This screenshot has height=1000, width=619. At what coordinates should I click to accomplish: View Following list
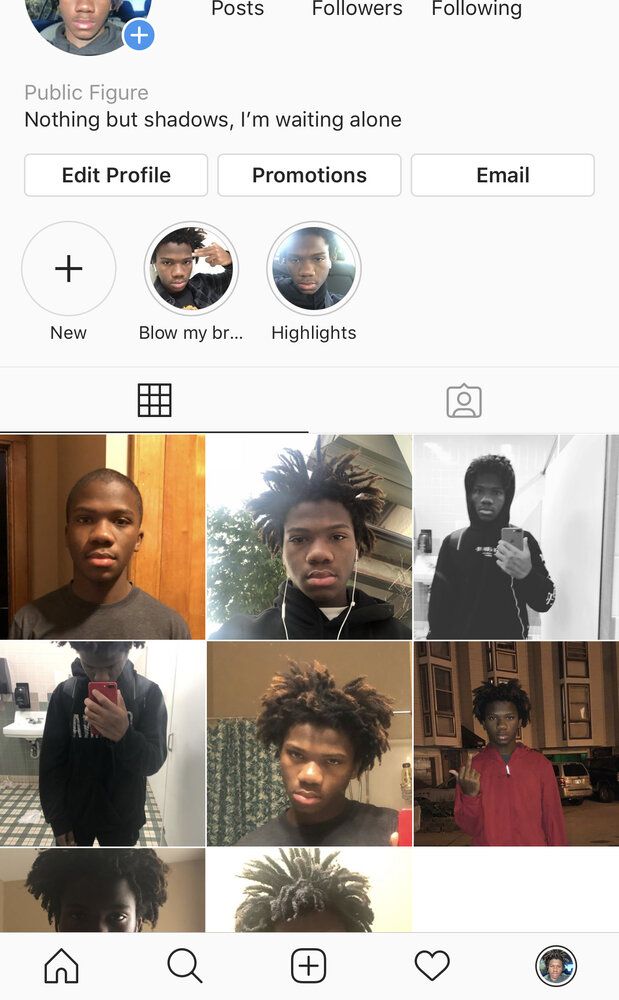[476, 10]
